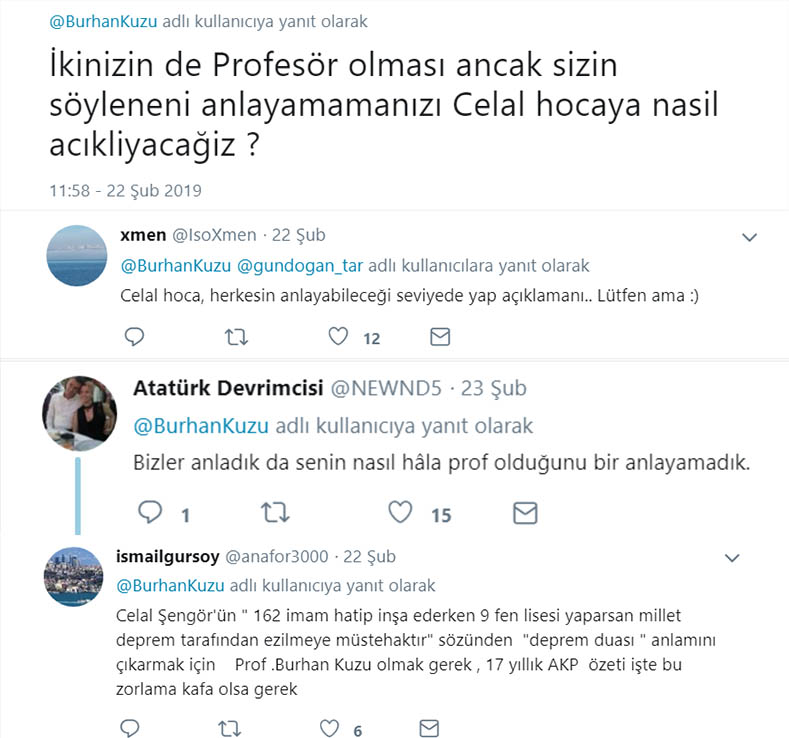Retweet ismailgursoy's tweet
The image size is (789, 738).
(x=229, y=727)
